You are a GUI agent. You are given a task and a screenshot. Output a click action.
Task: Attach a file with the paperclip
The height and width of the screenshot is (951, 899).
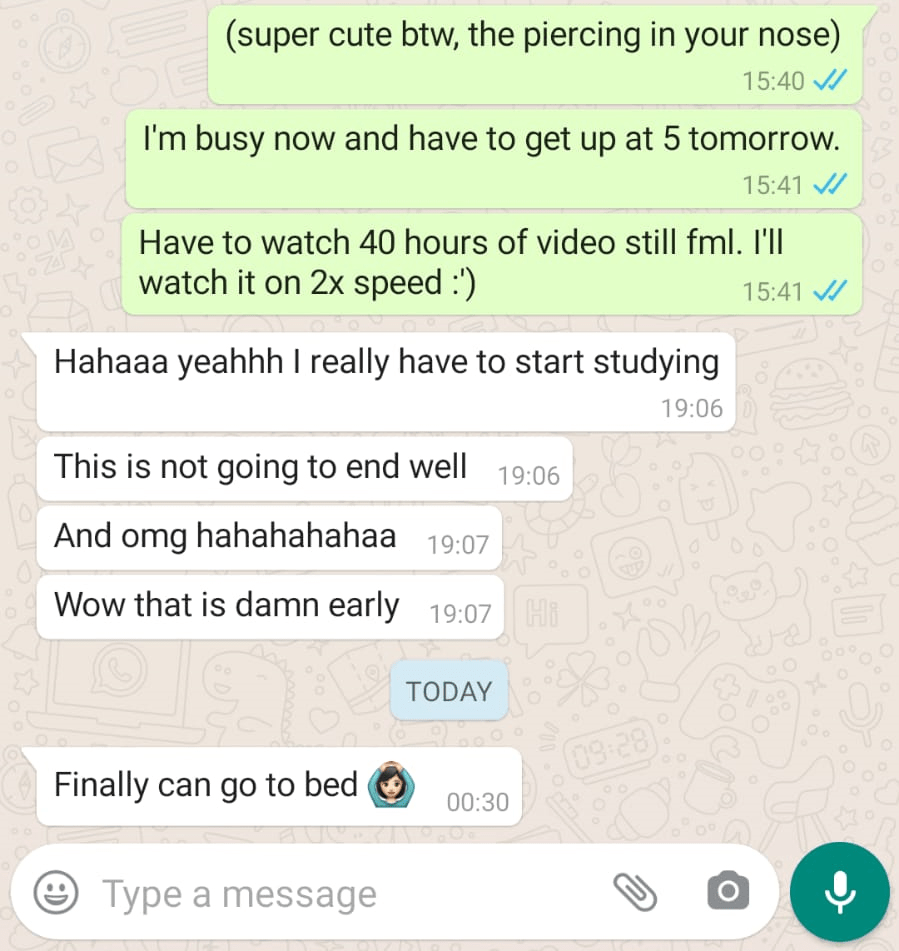635,892
